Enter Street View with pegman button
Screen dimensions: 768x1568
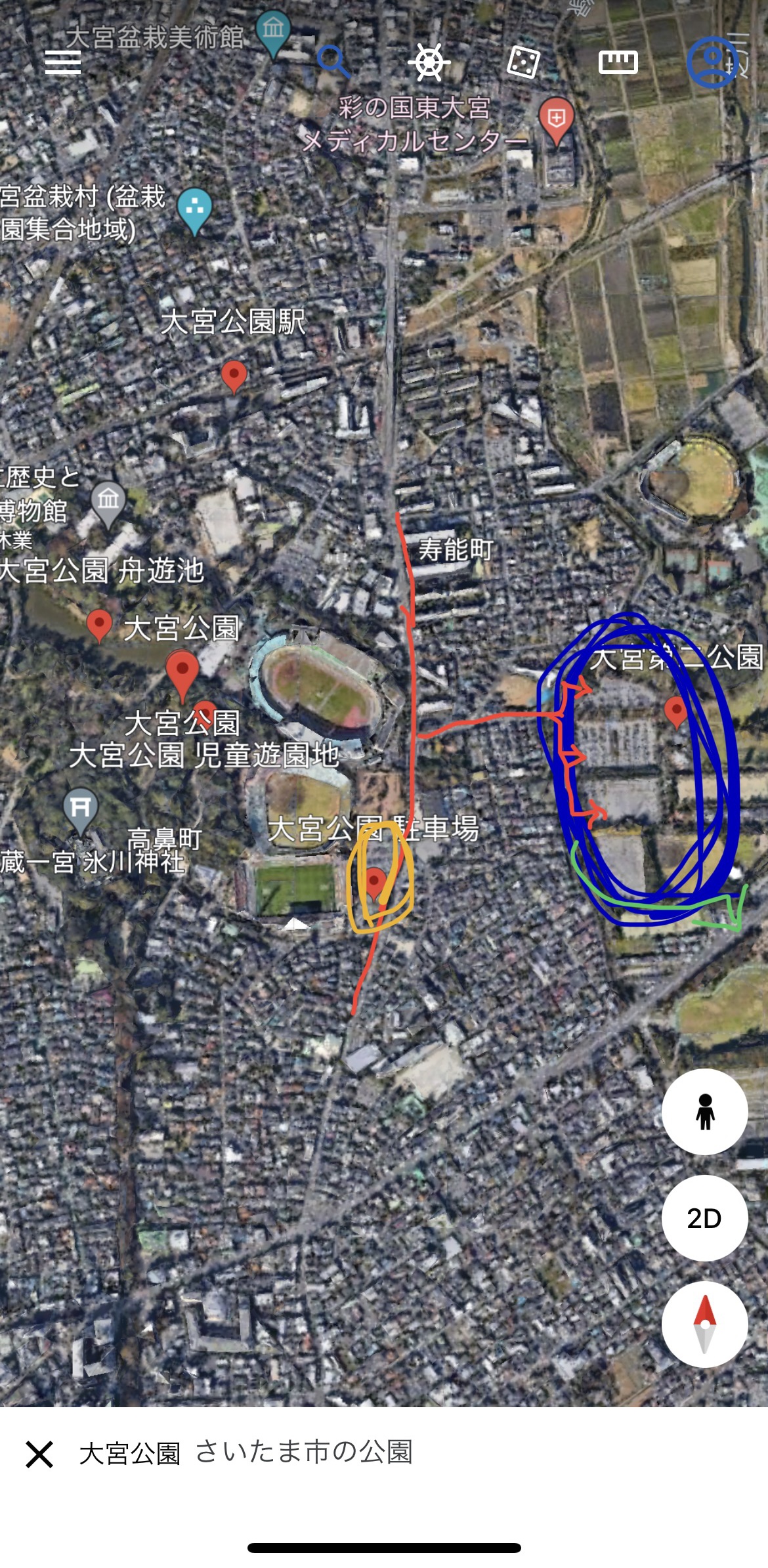click(x=705, y=1111)
